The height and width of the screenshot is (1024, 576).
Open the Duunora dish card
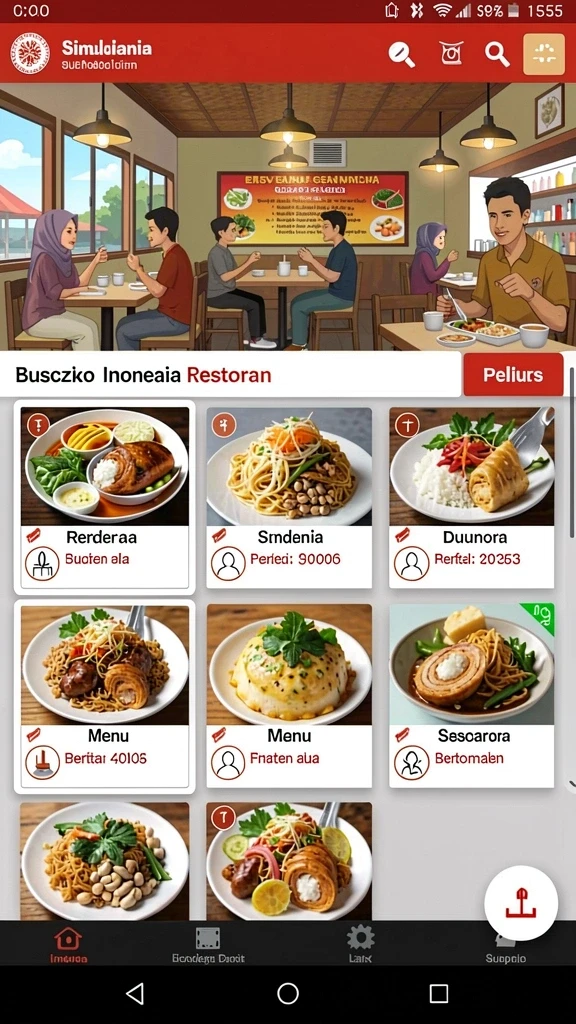[472, 498]
